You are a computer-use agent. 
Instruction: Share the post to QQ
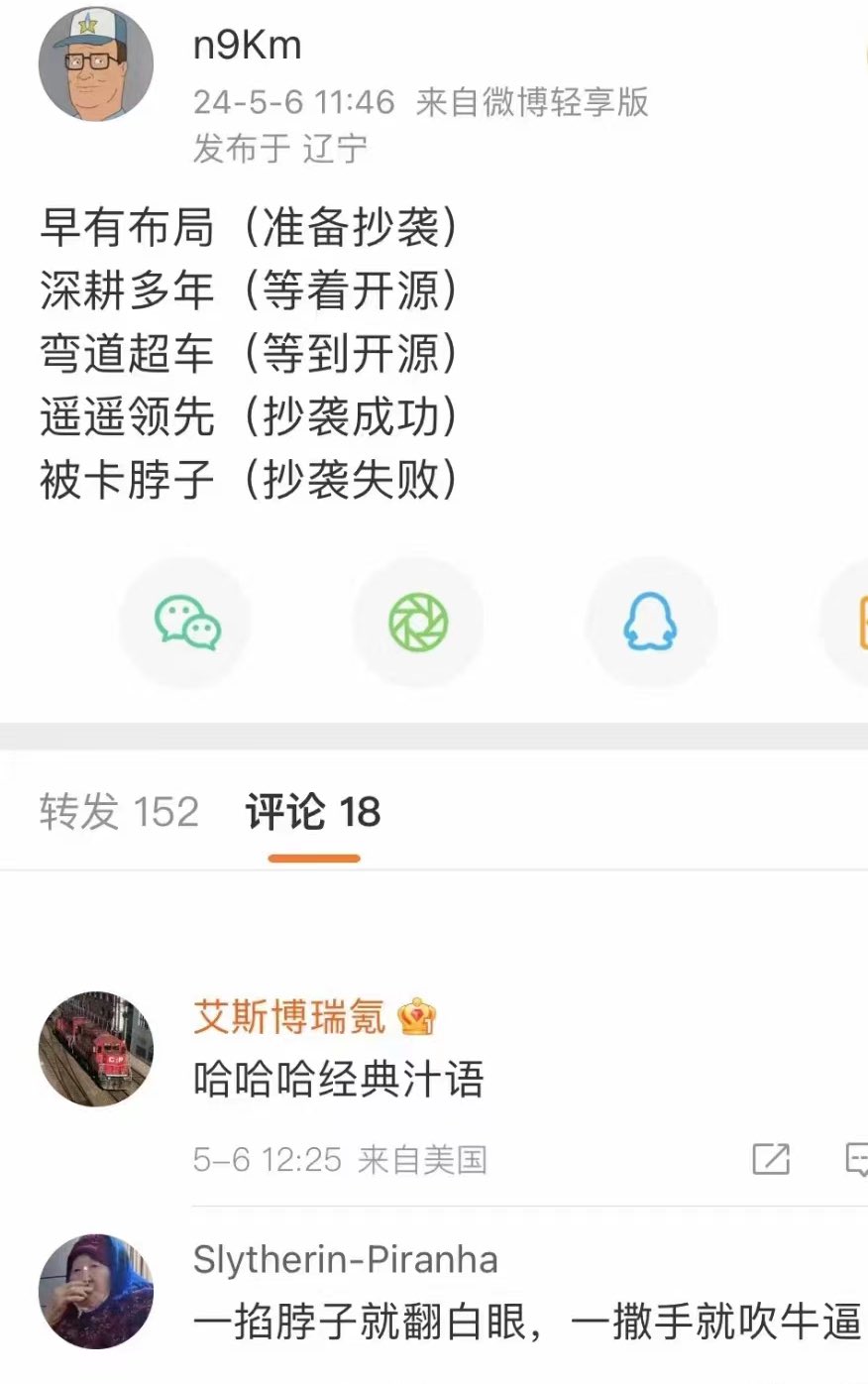[x=650, y=623]
